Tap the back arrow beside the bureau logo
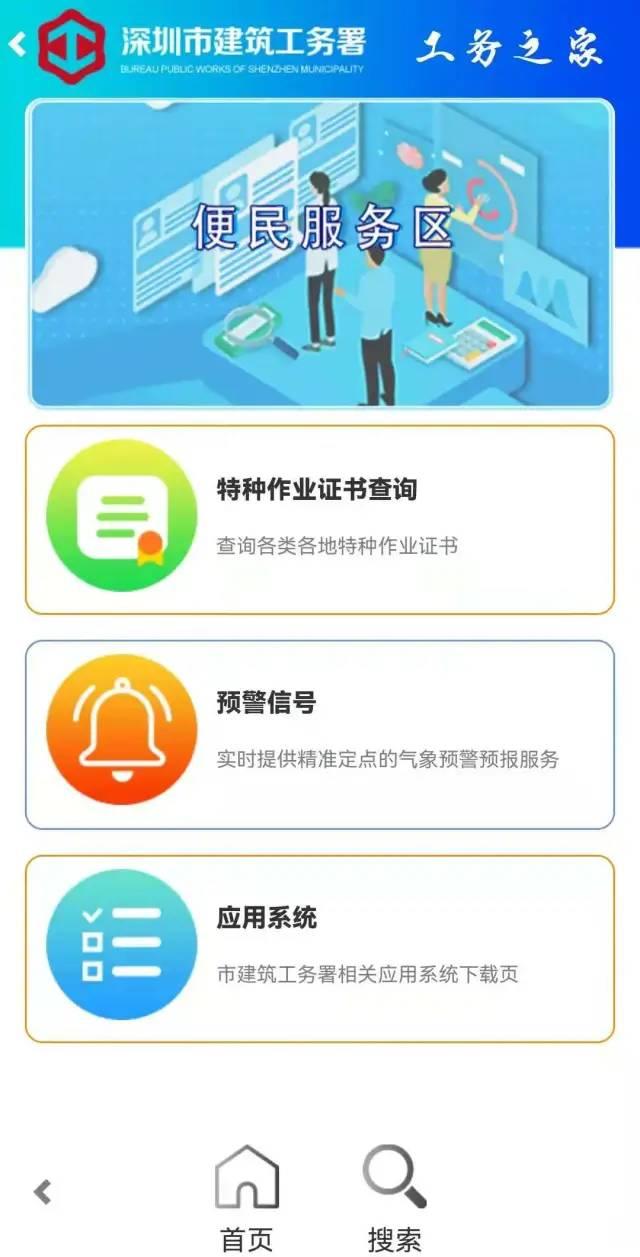The height and width of the screenshot is (1257, 640). tap(17, 44)
